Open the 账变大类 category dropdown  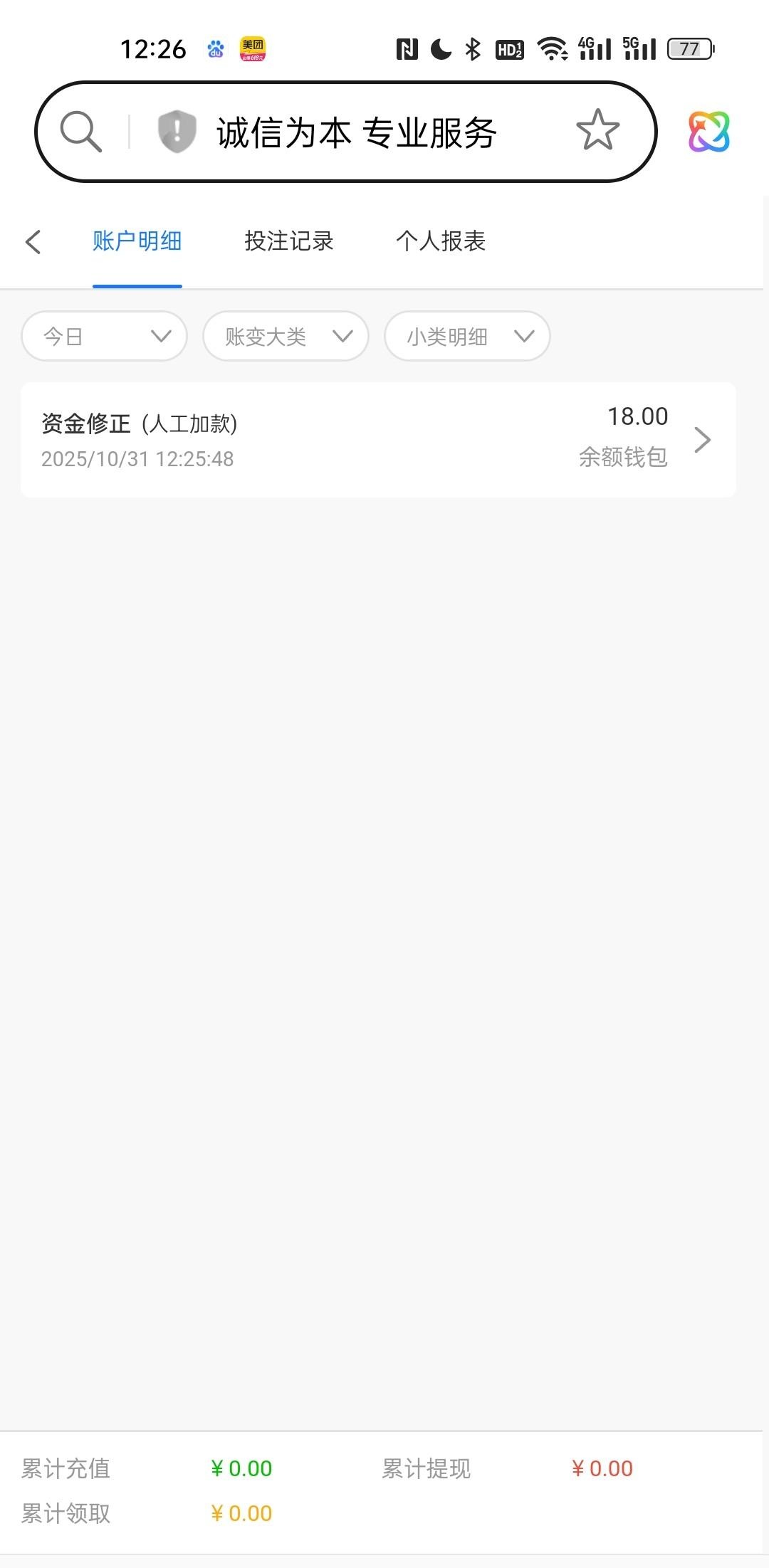(285, 336)
